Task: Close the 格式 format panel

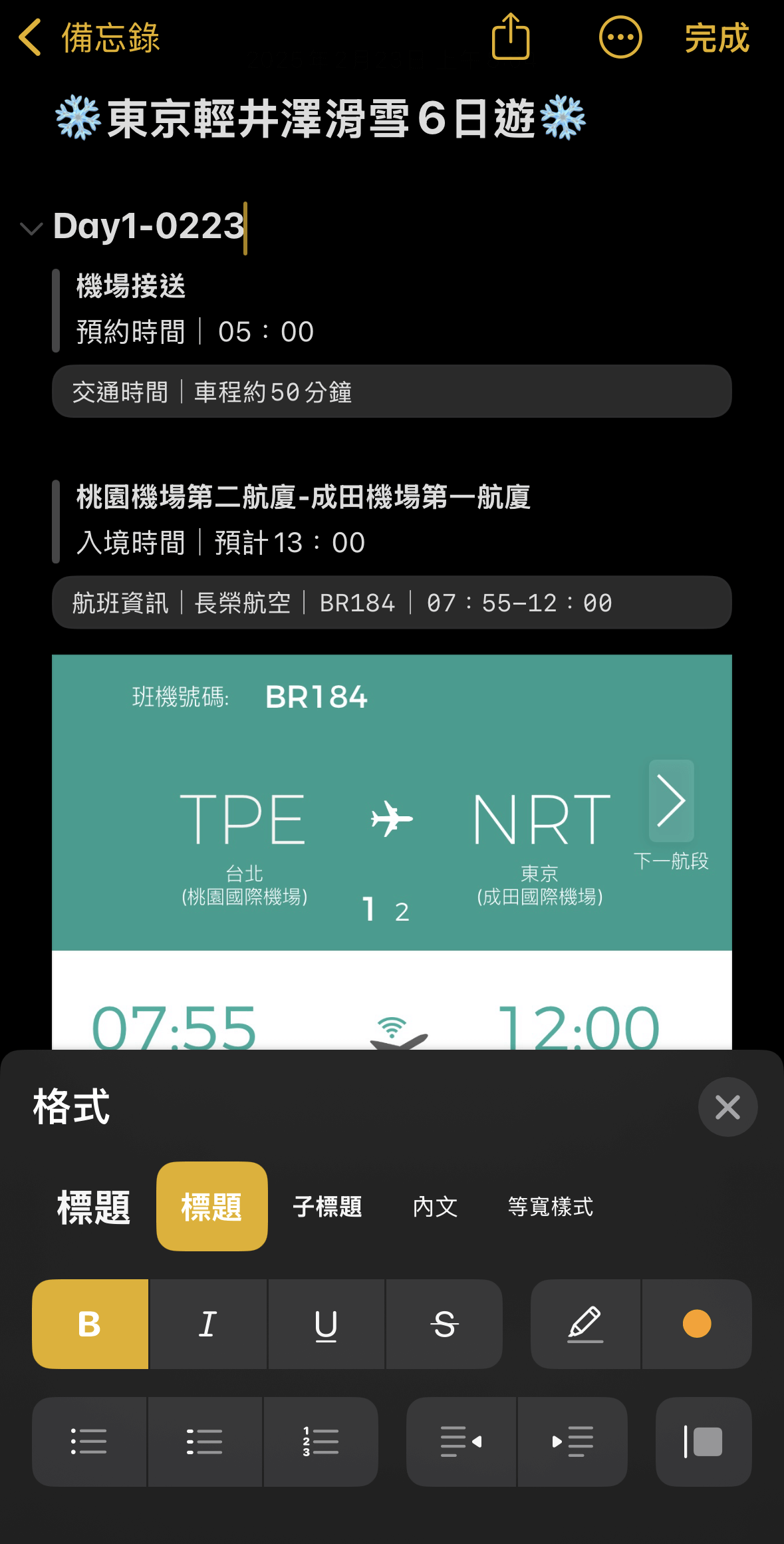Action: coord(727,1108)
